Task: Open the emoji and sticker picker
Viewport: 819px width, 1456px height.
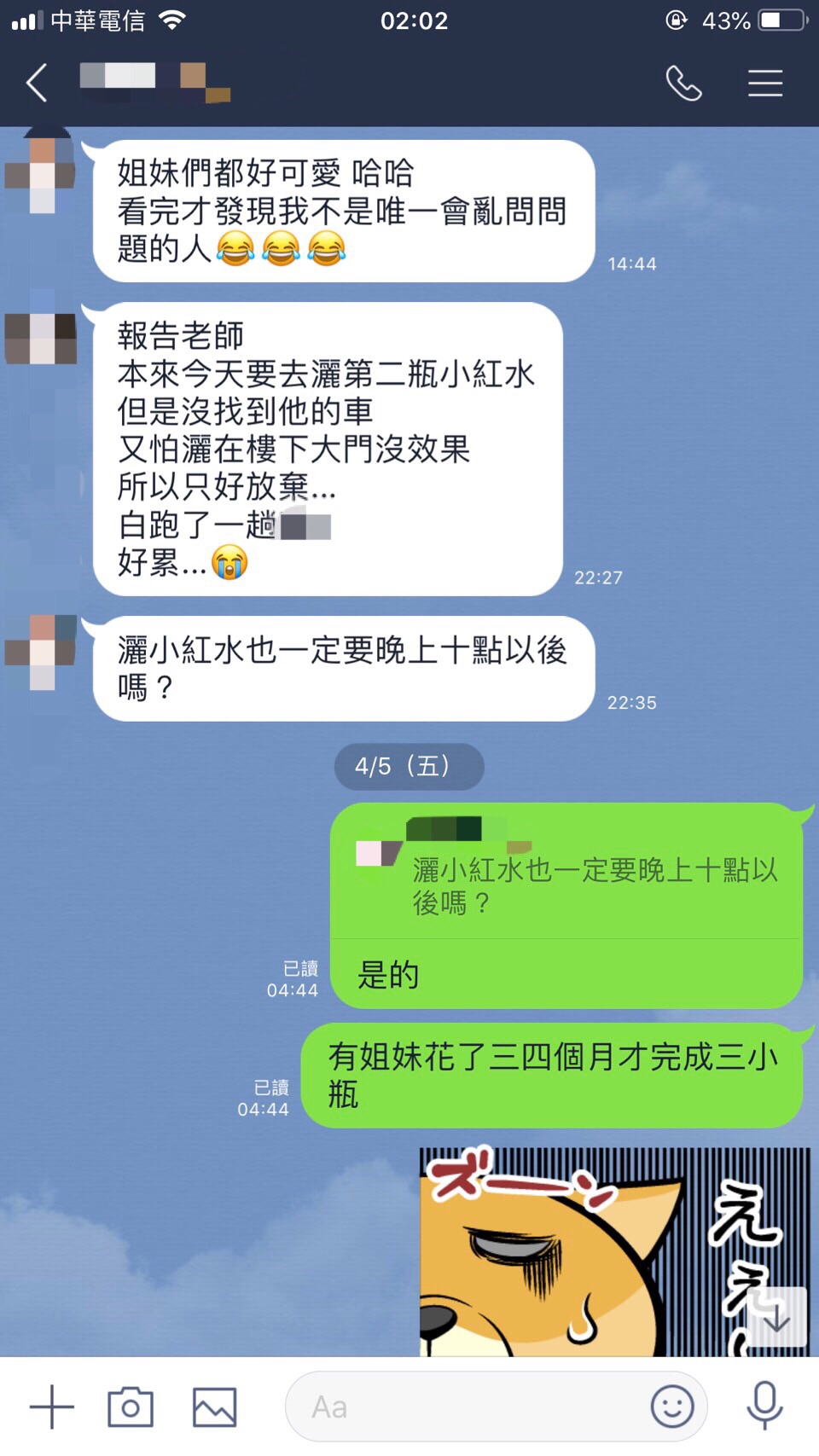Action: [x=672, y=1407]
